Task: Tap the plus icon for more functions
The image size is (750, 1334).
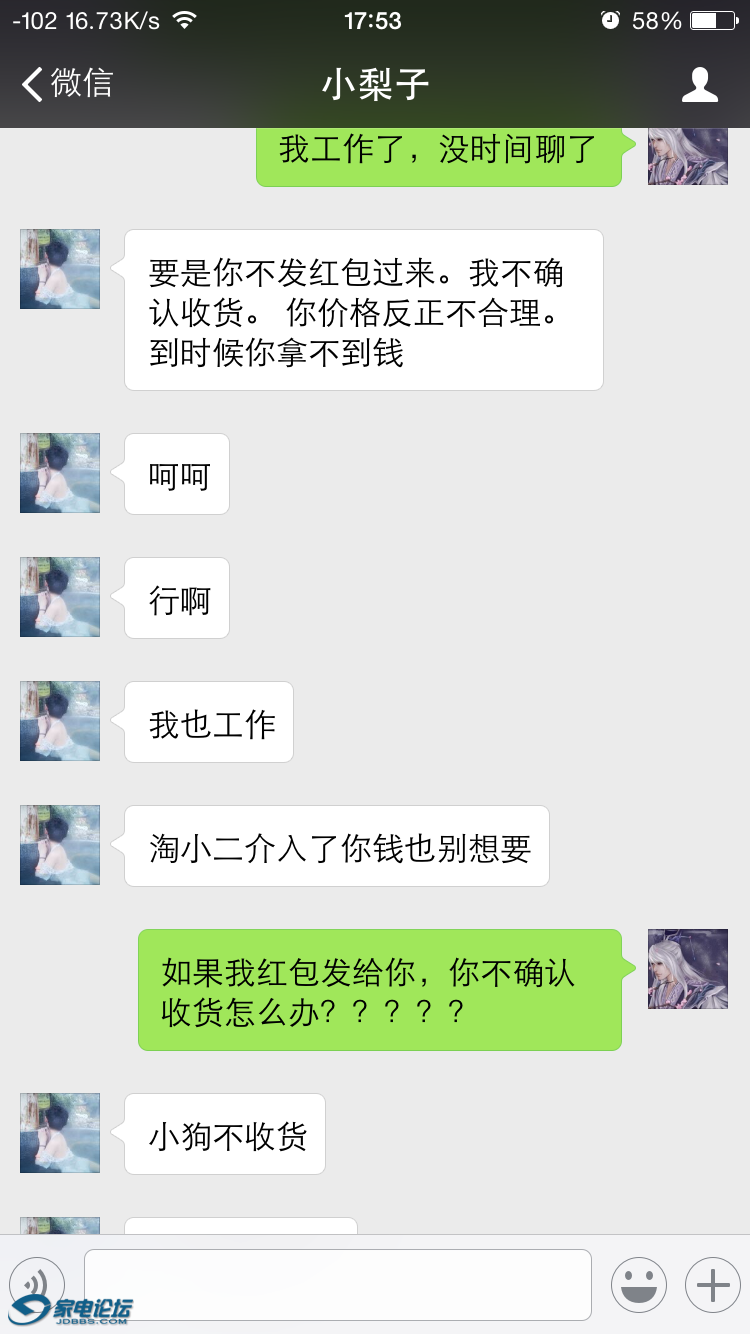Action: (710, 1285)
